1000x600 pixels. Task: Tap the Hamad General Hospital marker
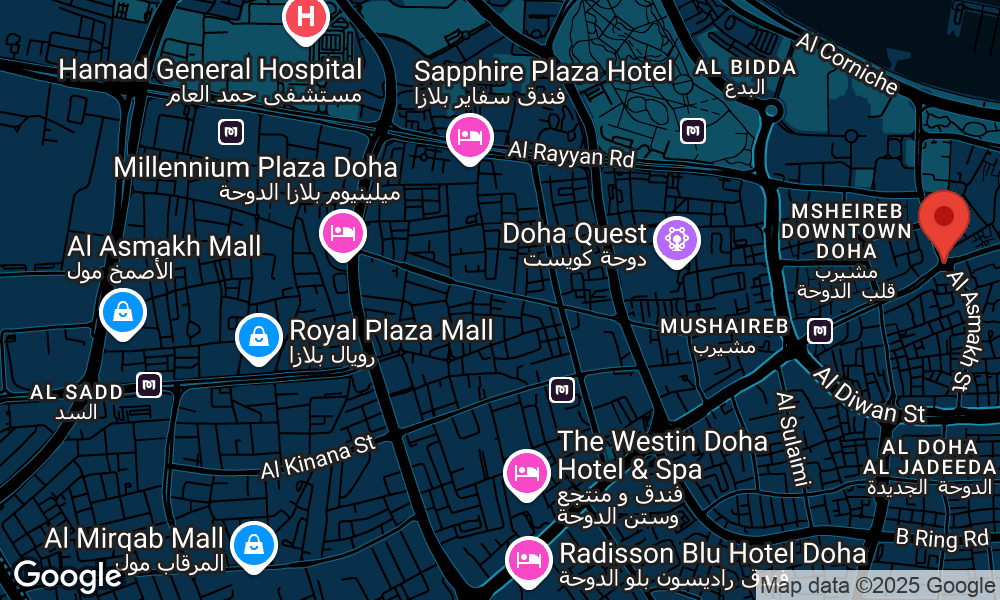coord(306,18)
